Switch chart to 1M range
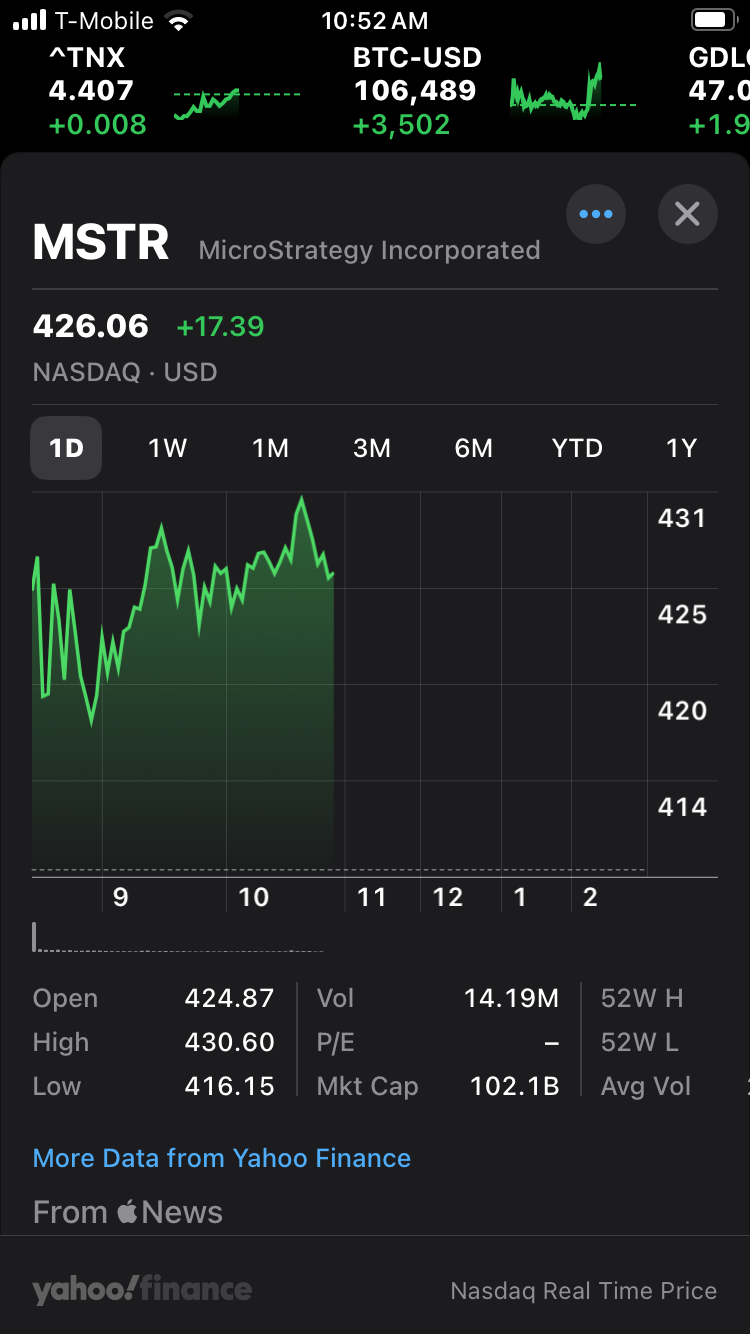The image size is (750, 1334). (x=270, y=448)
